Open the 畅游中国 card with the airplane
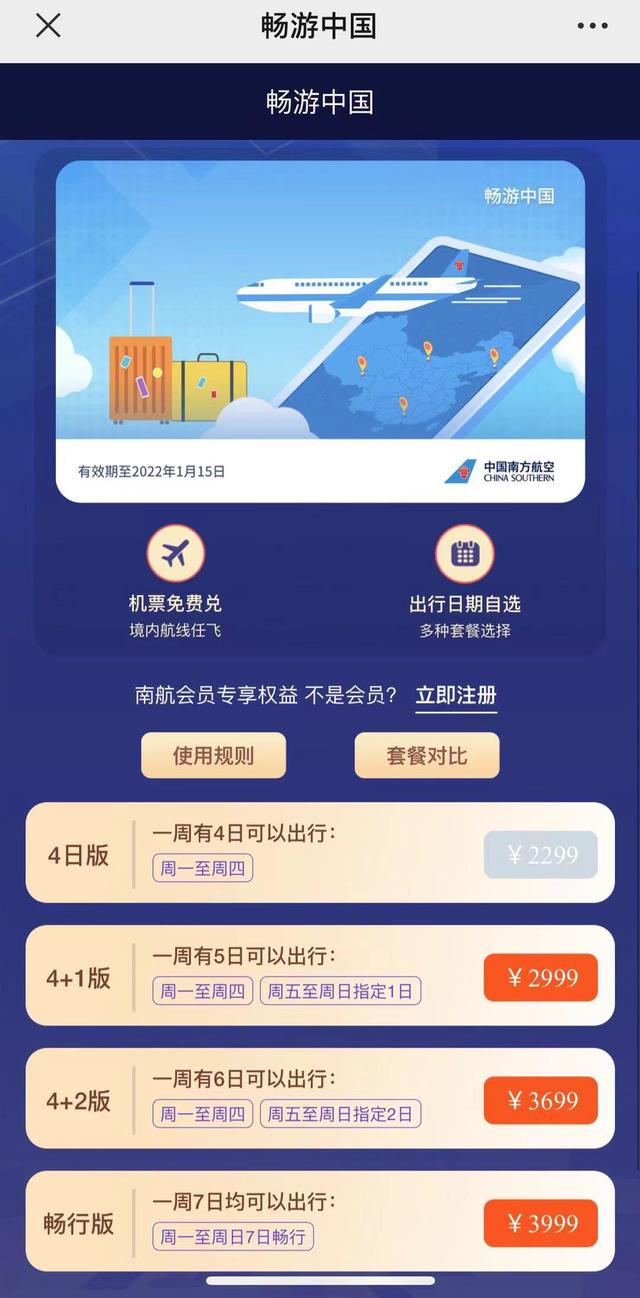Viewport: 640px width, 1298px height. pyautogui.click(x=320, y=331)
